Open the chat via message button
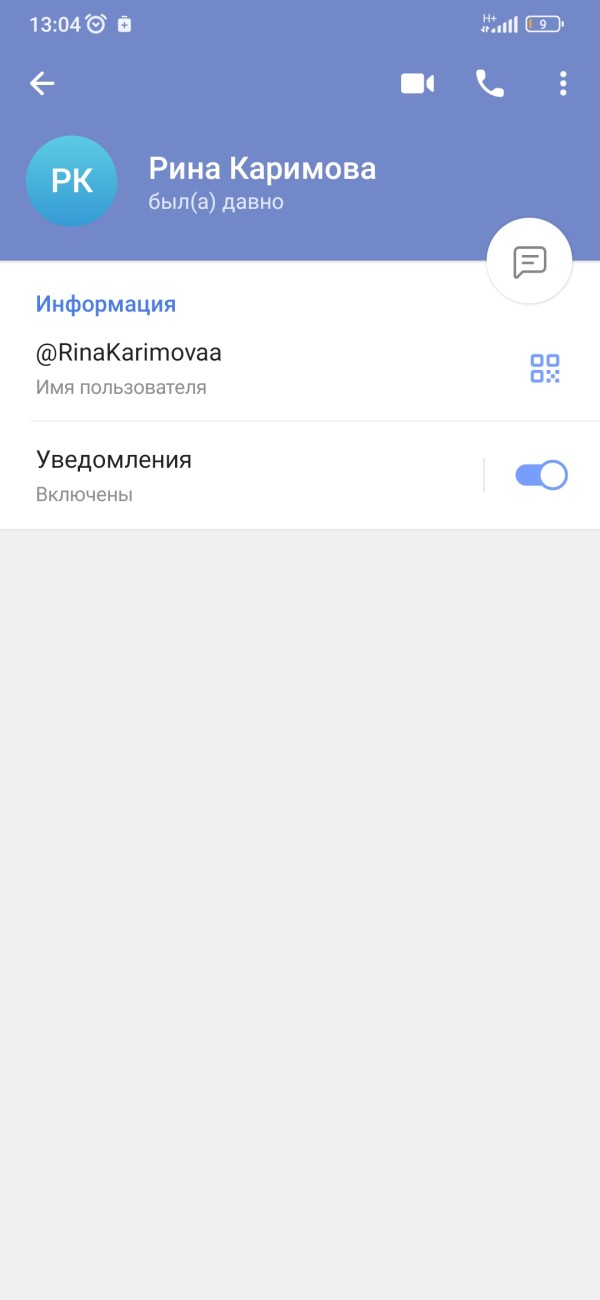 (x=529, y=261)
